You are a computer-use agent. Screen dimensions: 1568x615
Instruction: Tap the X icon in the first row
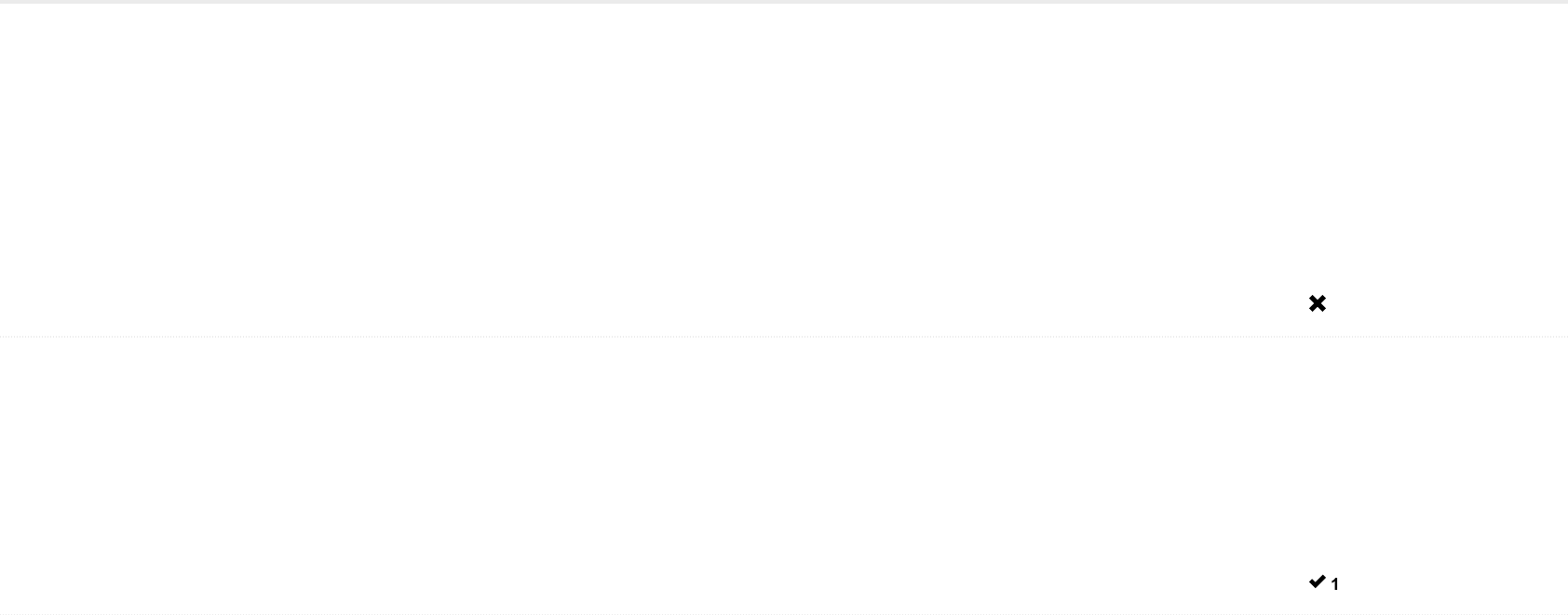click(1317, 303)
